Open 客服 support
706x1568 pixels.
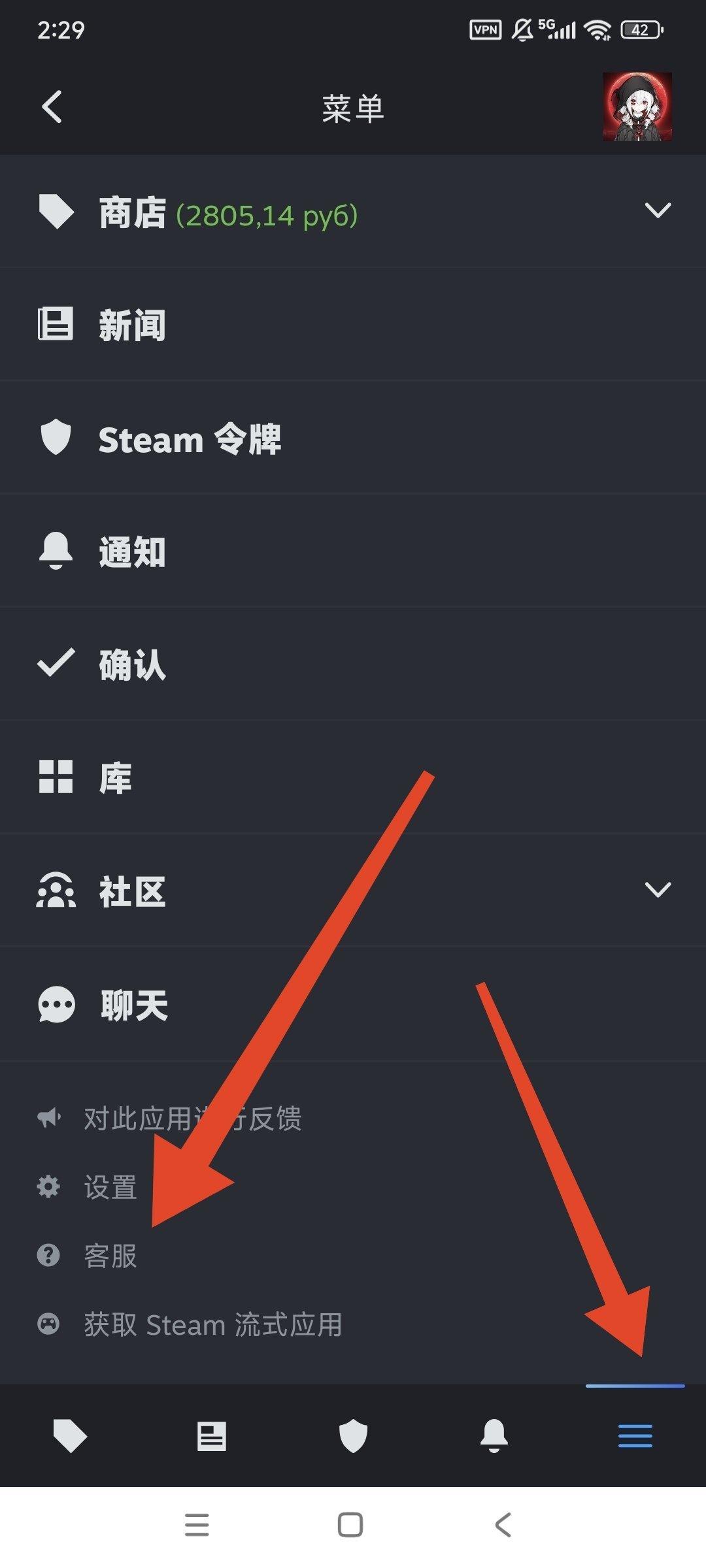[110, 1256]
